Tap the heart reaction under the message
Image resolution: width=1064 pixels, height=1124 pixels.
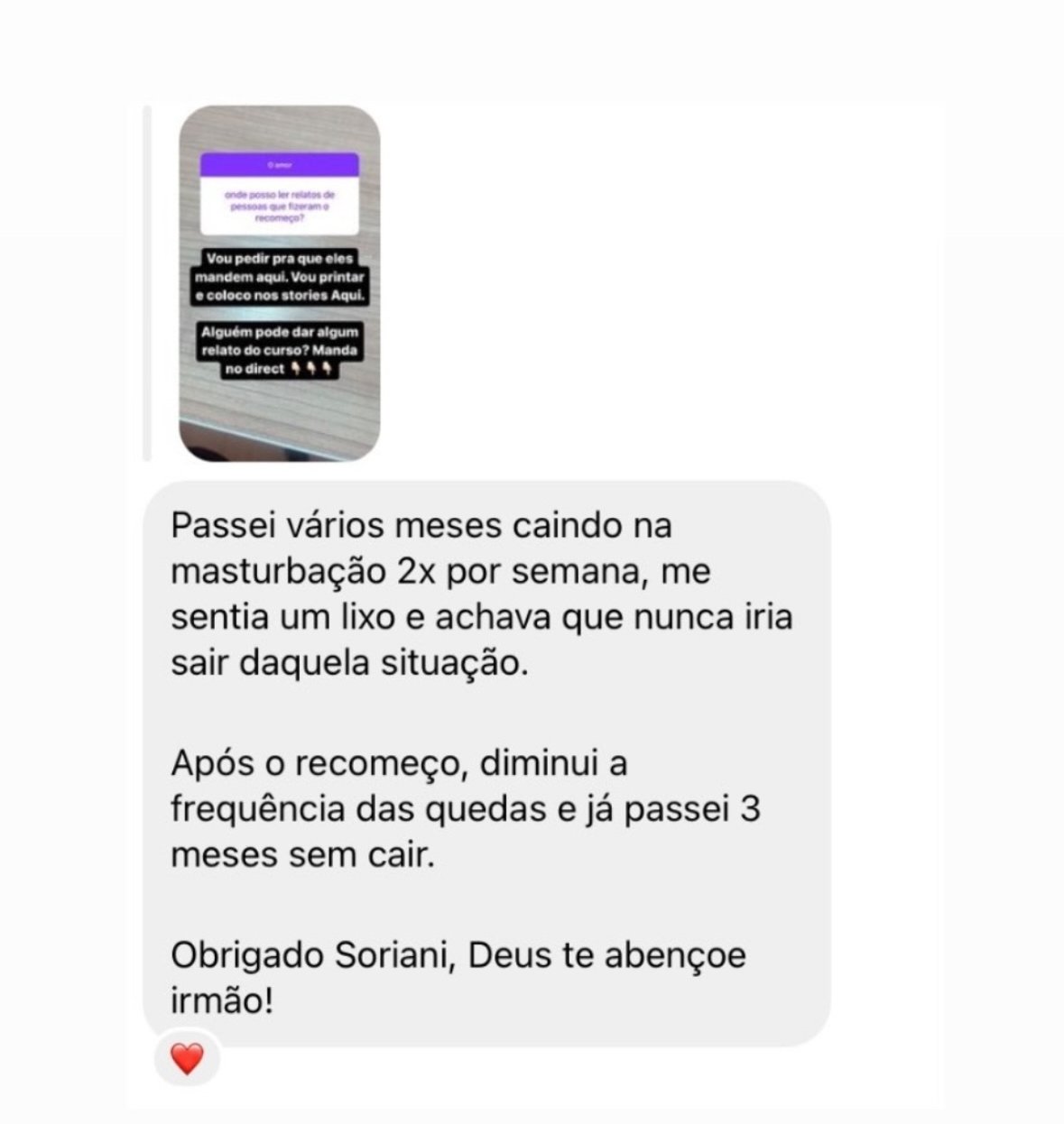(x=187, y=1058)
